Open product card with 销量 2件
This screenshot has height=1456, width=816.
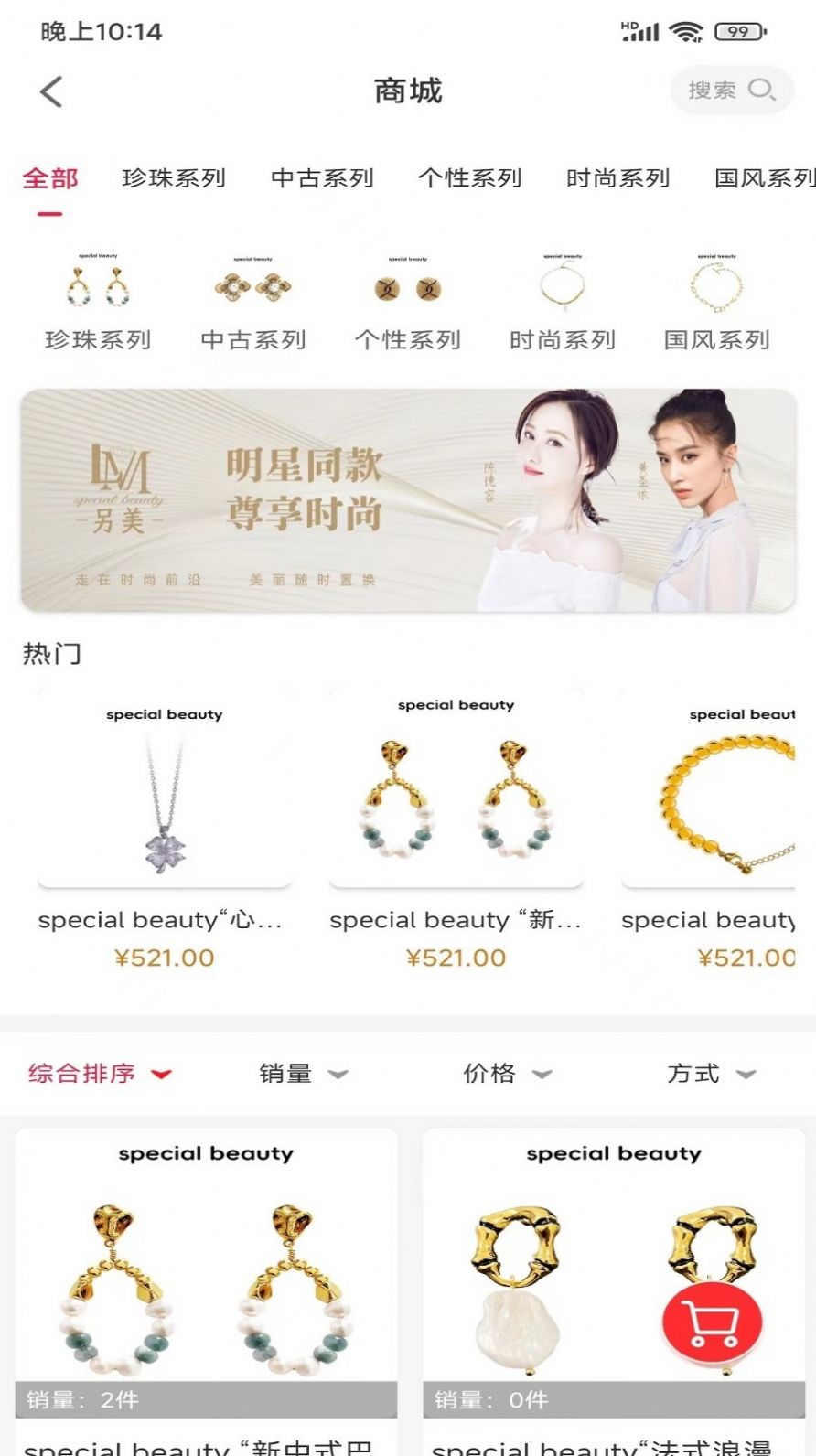(206, 1280)
